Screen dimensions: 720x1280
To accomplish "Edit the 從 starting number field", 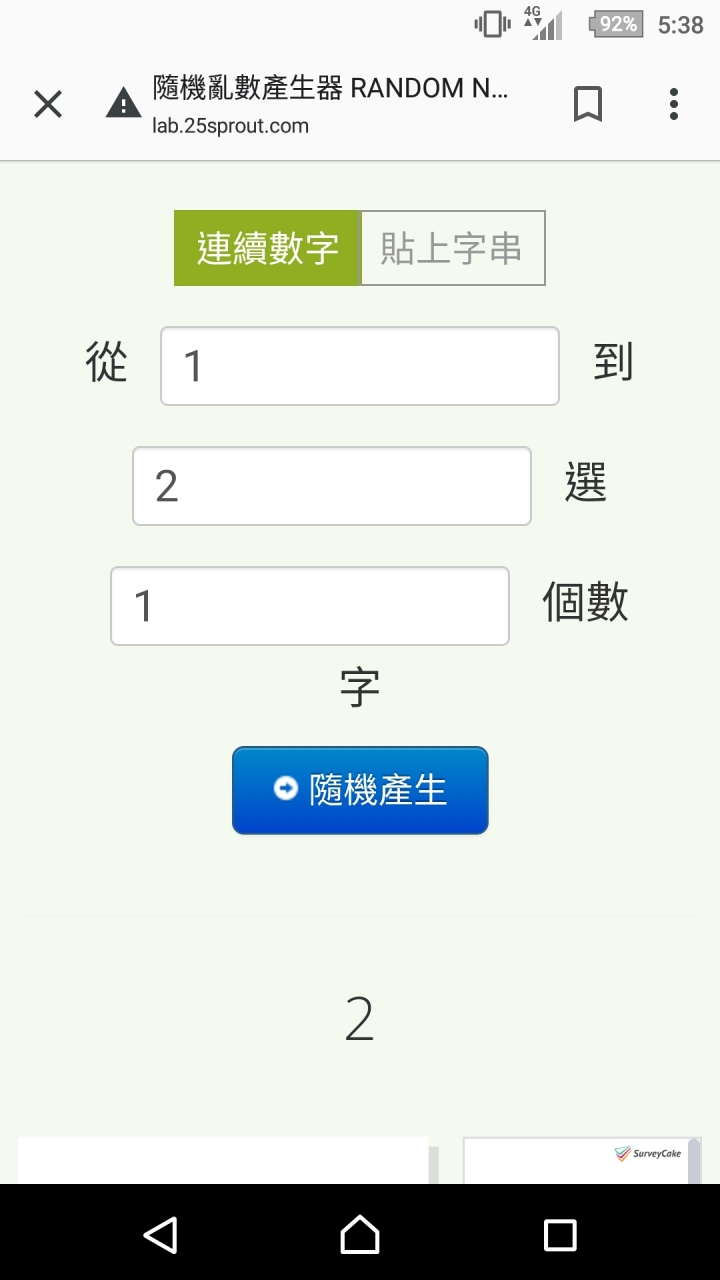I will [359, 366].
